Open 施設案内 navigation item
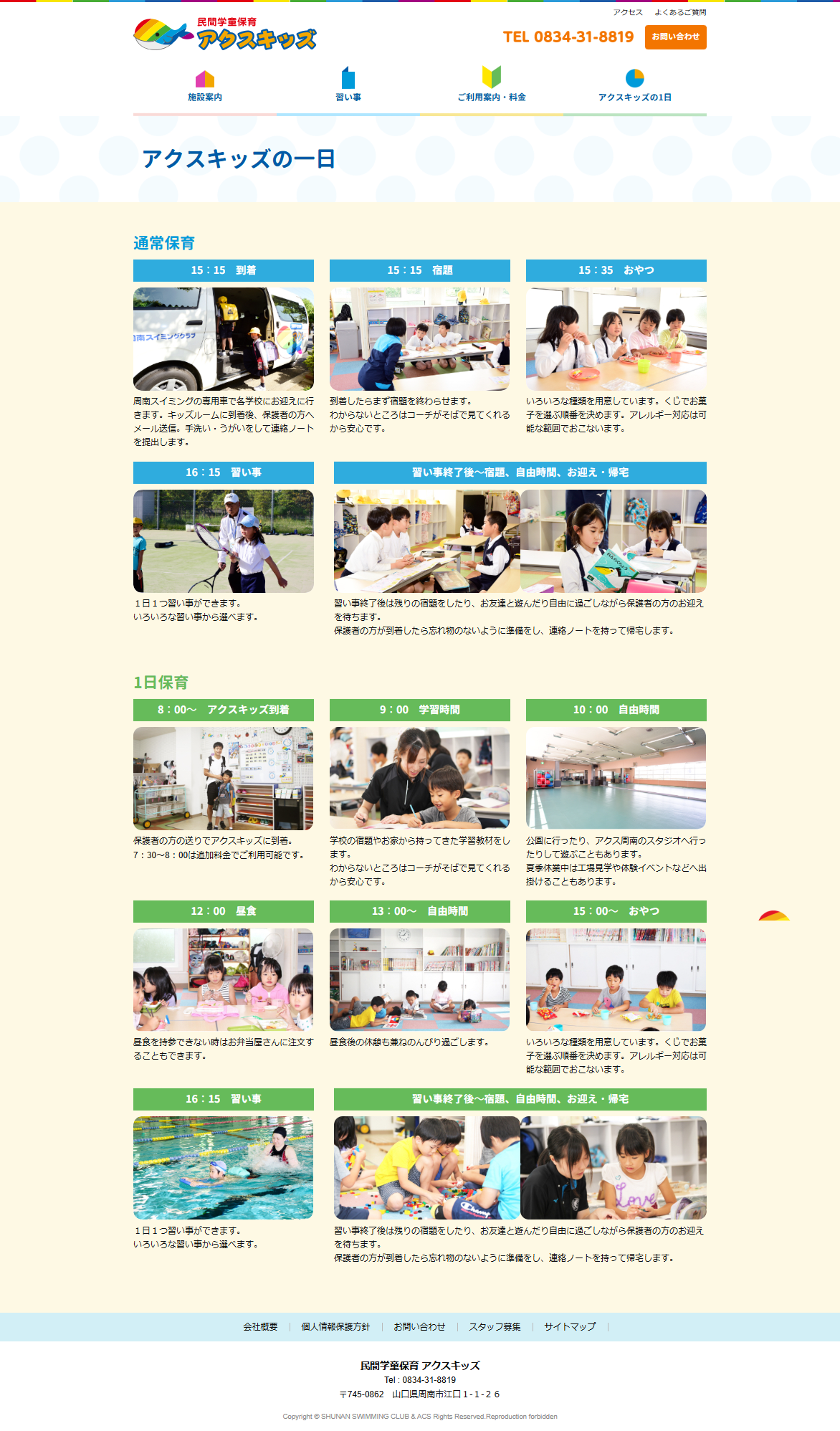840x1431 pixels. 205,86
